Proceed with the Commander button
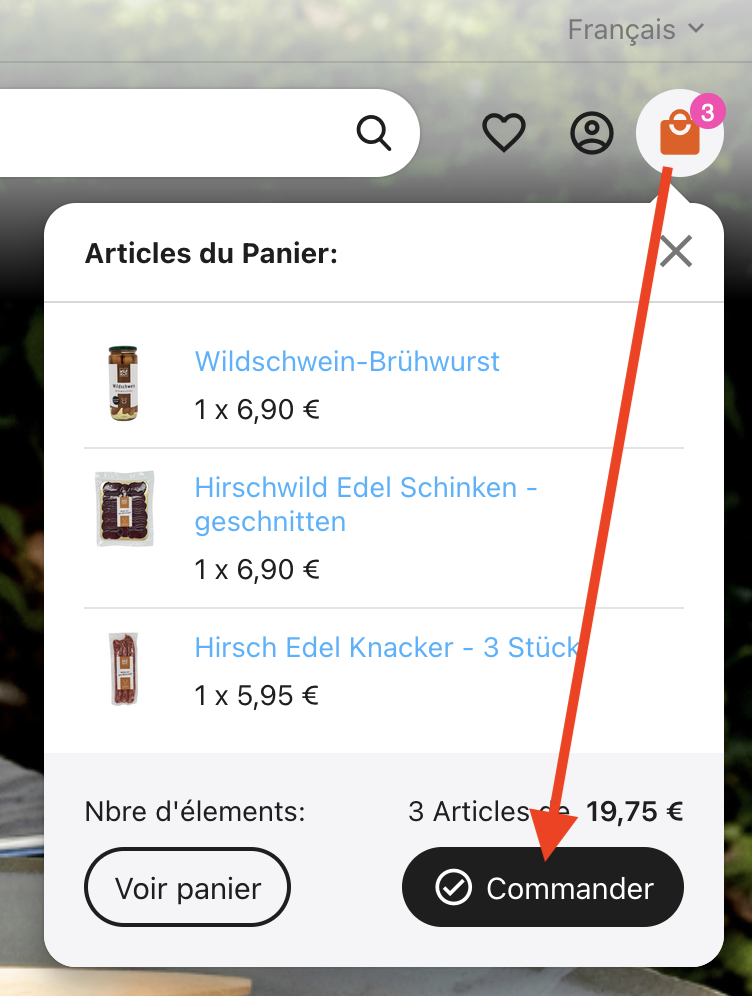The width and height of the screenshot is (752, 996). click(x=543, y=888)
